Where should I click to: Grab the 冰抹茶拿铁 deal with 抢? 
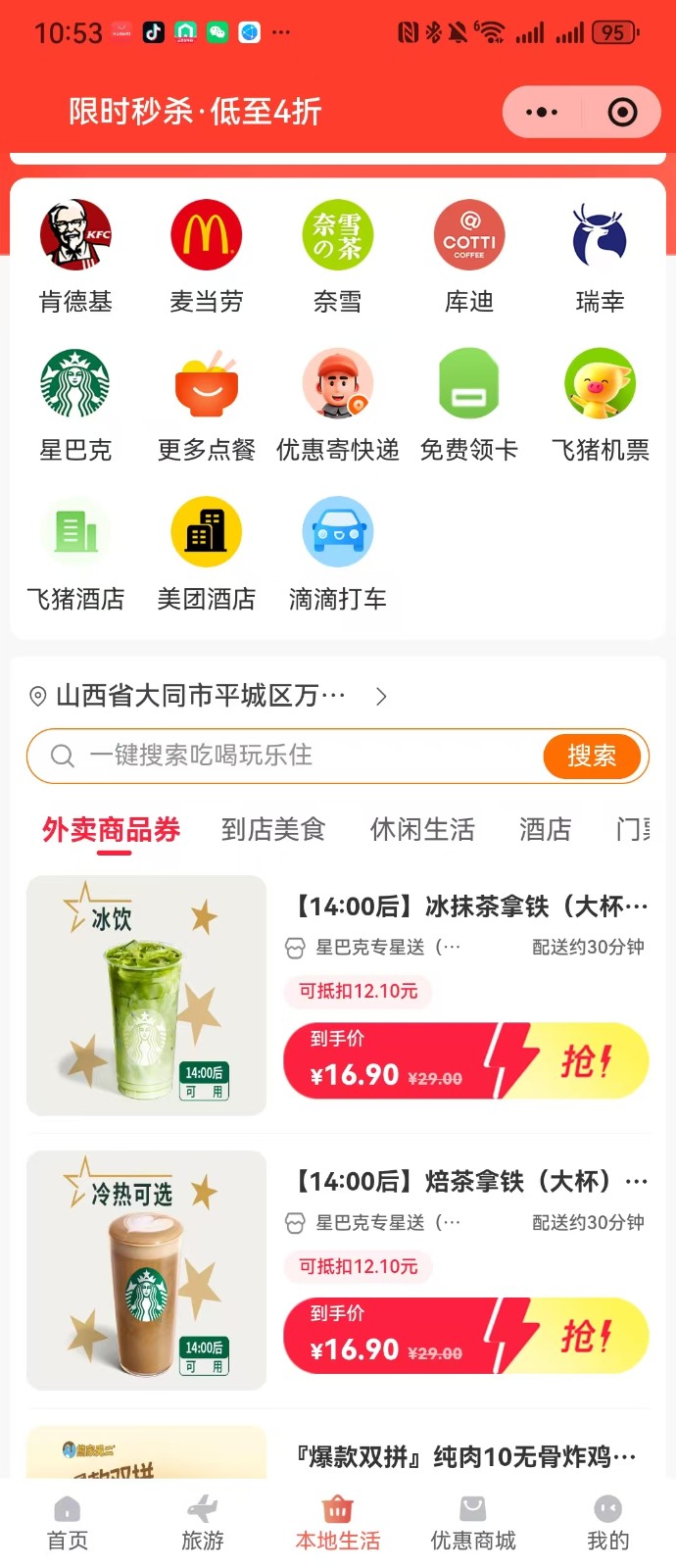coord(586,1060)
